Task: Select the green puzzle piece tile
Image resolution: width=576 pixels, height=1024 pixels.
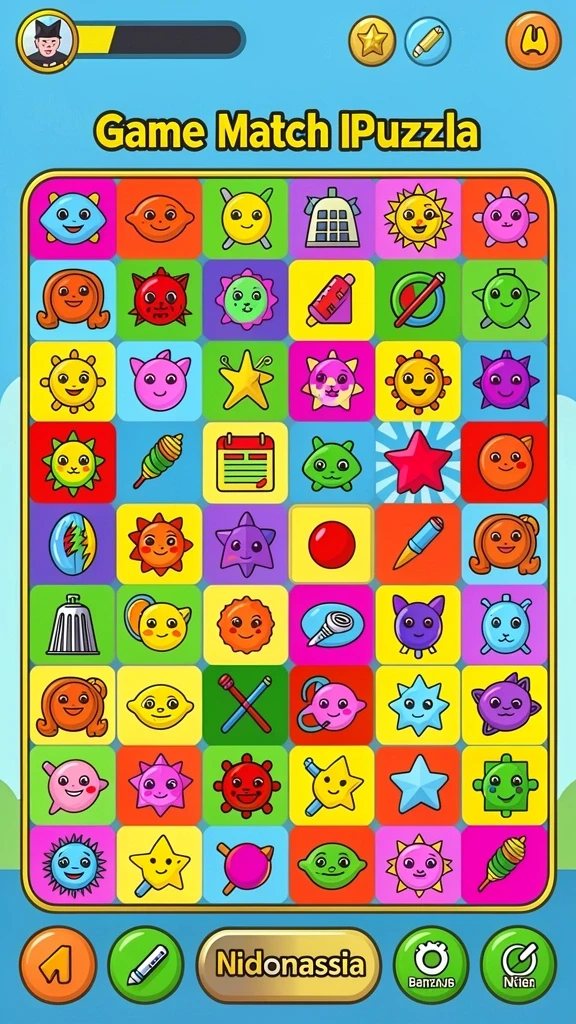Action: click(x=505, y=786)
